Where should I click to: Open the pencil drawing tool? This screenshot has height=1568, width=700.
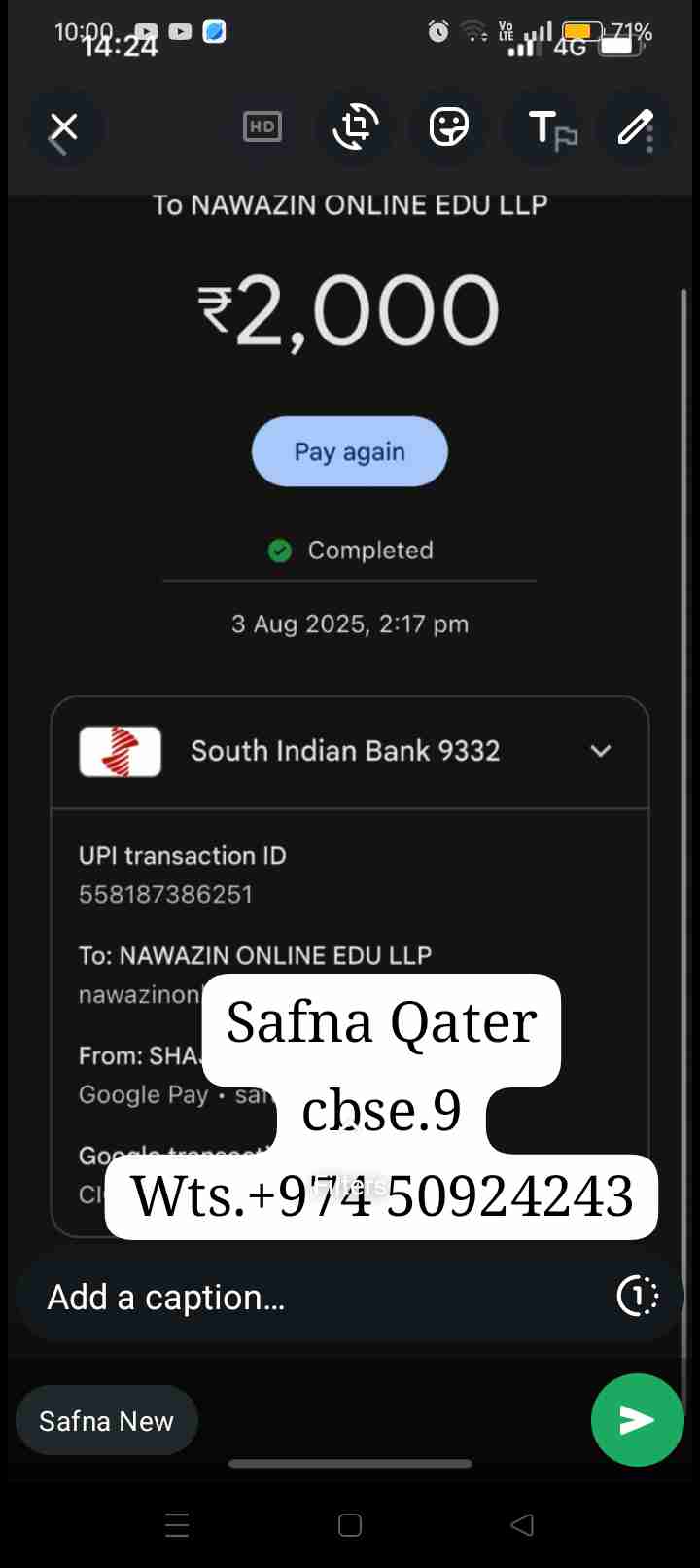[x=636, y=127]
